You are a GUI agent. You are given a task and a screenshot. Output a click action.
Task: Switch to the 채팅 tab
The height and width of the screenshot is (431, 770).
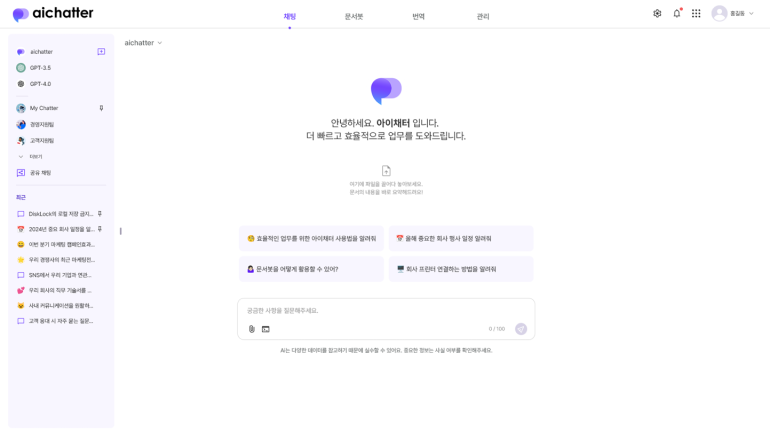289,16
